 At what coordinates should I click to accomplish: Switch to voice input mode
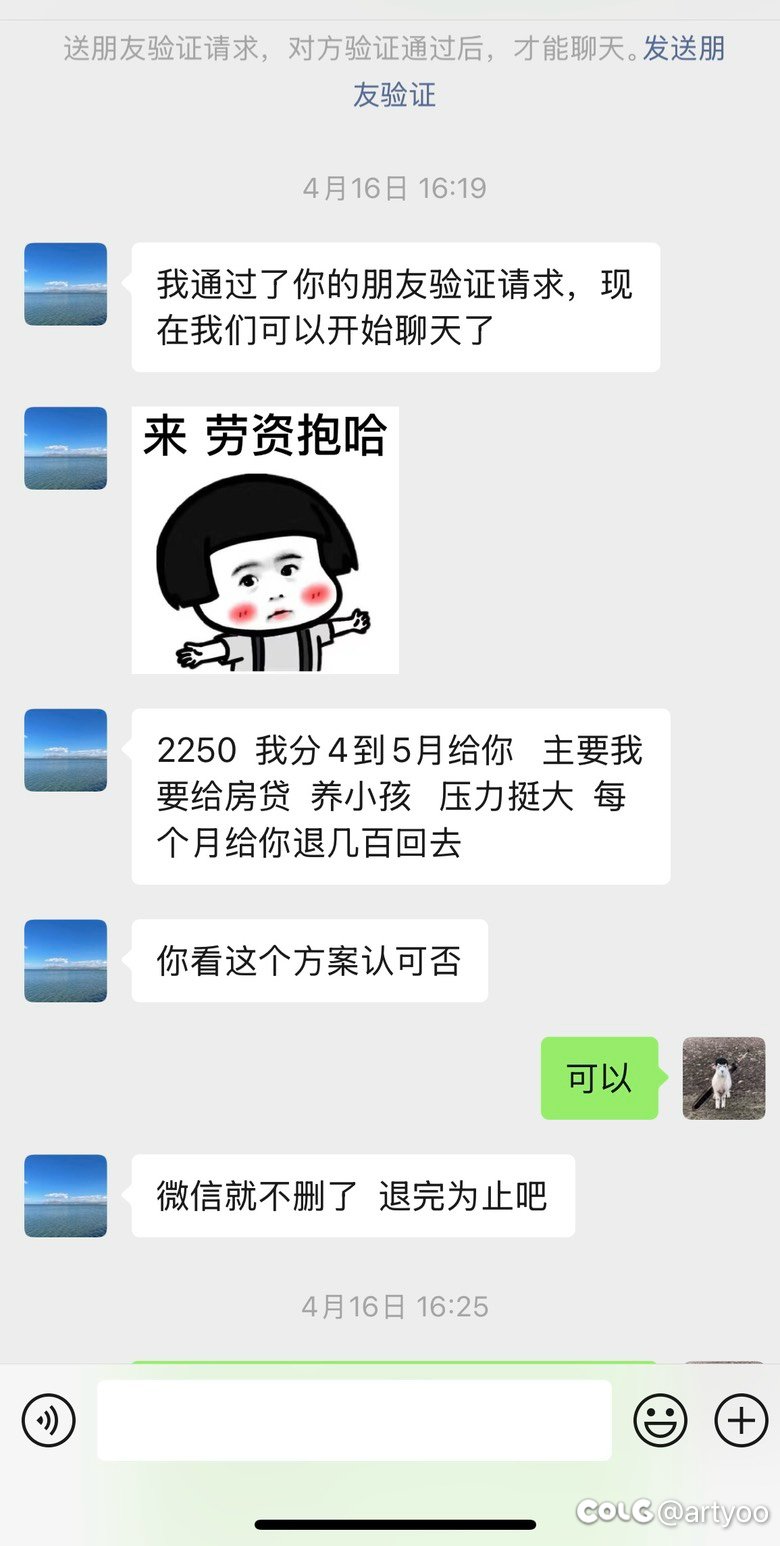[49, 1420]
